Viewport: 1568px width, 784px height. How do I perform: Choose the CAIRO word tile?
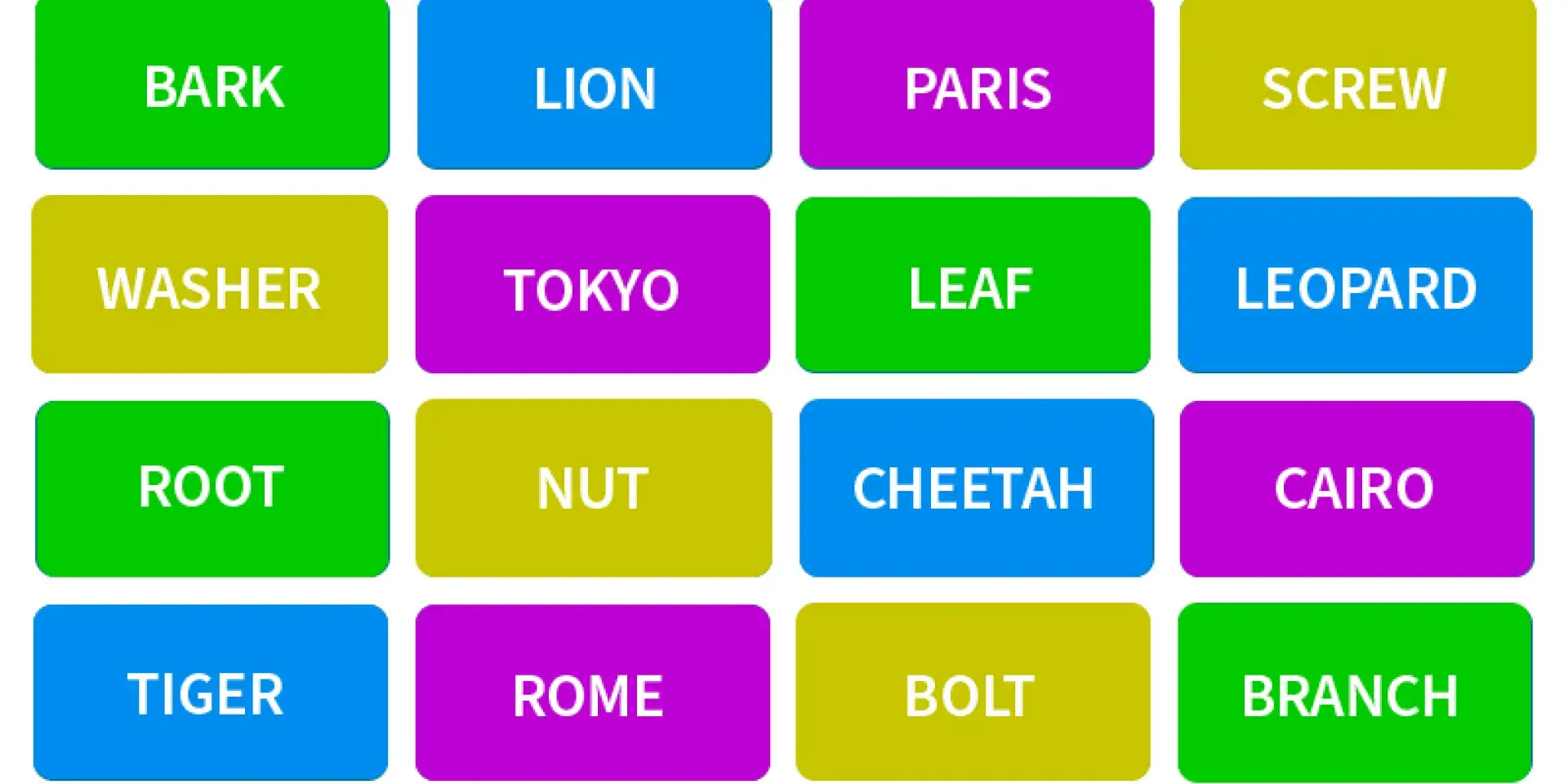pyautogui.click(x=1356, y=488)
